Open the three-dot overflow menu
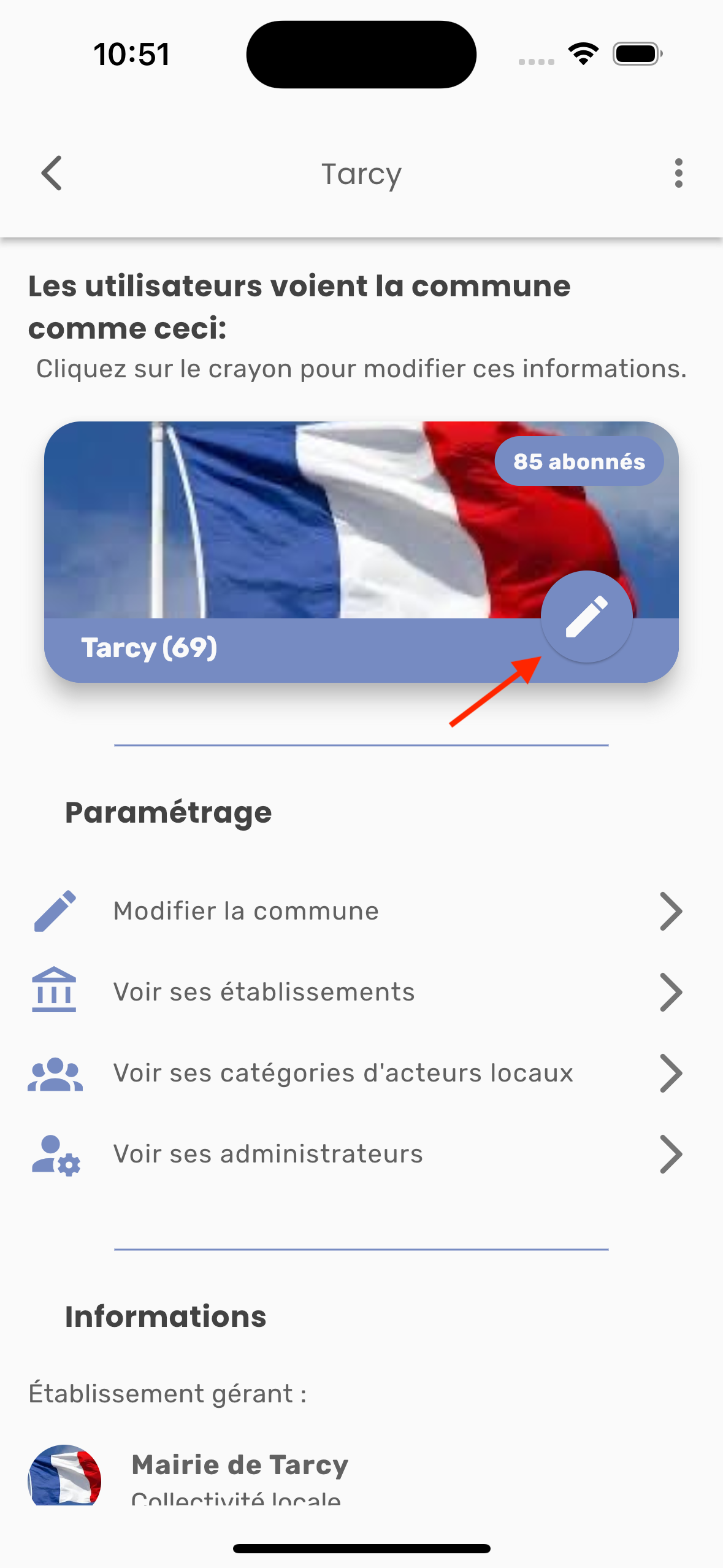The height and width of the screenshot is (1568, 723). point(678,174)
